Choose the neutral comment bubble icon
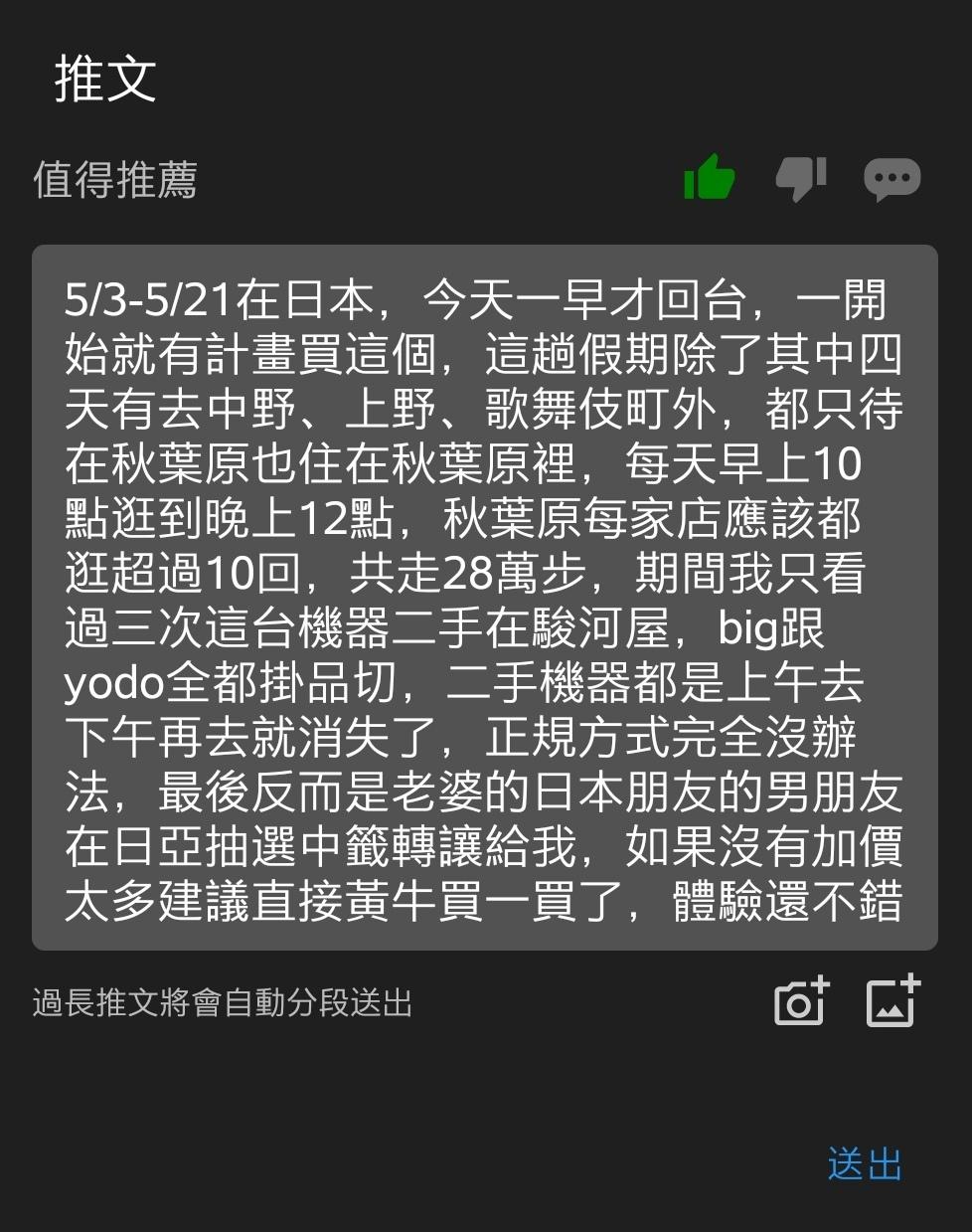 click(891, 180)
